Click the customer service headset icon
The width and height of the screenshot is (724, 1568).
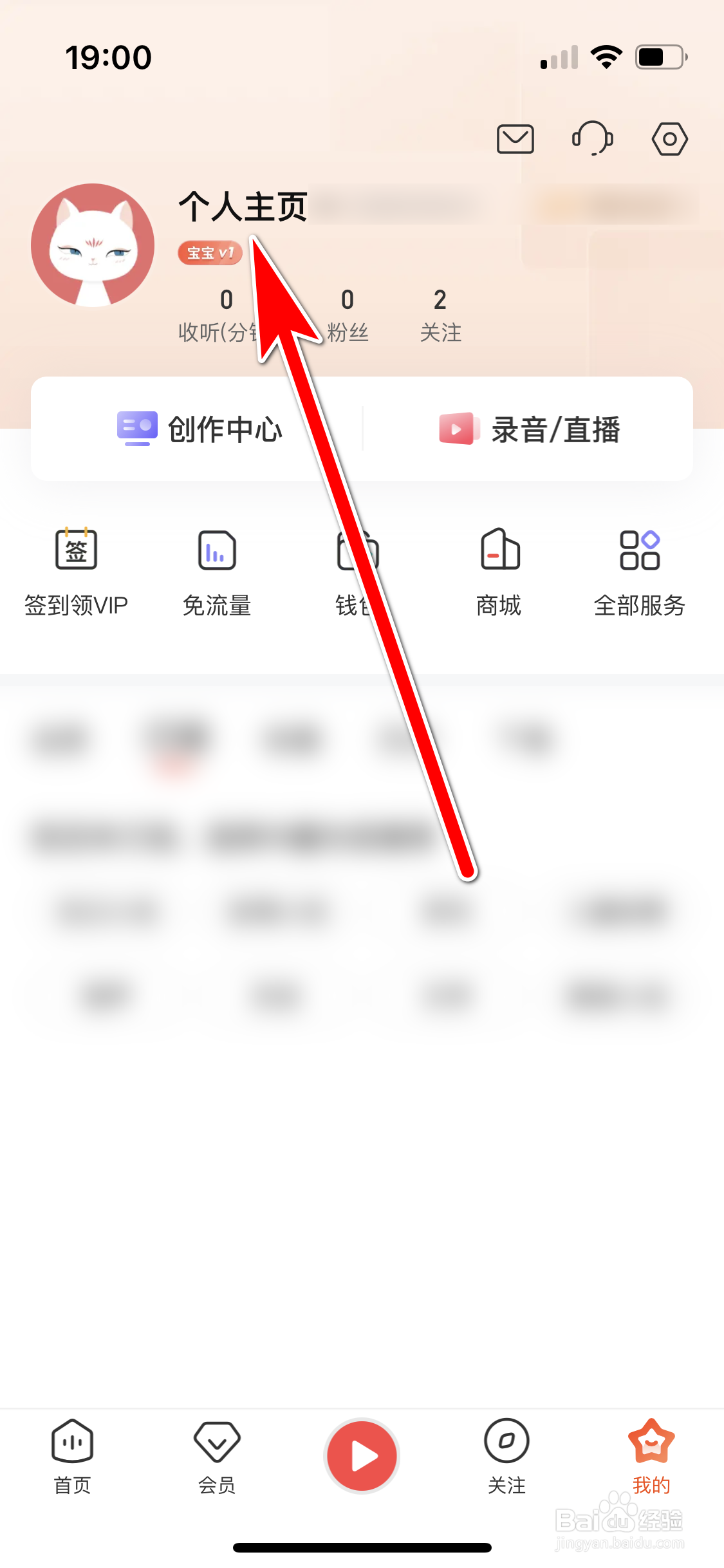point(592,138)
